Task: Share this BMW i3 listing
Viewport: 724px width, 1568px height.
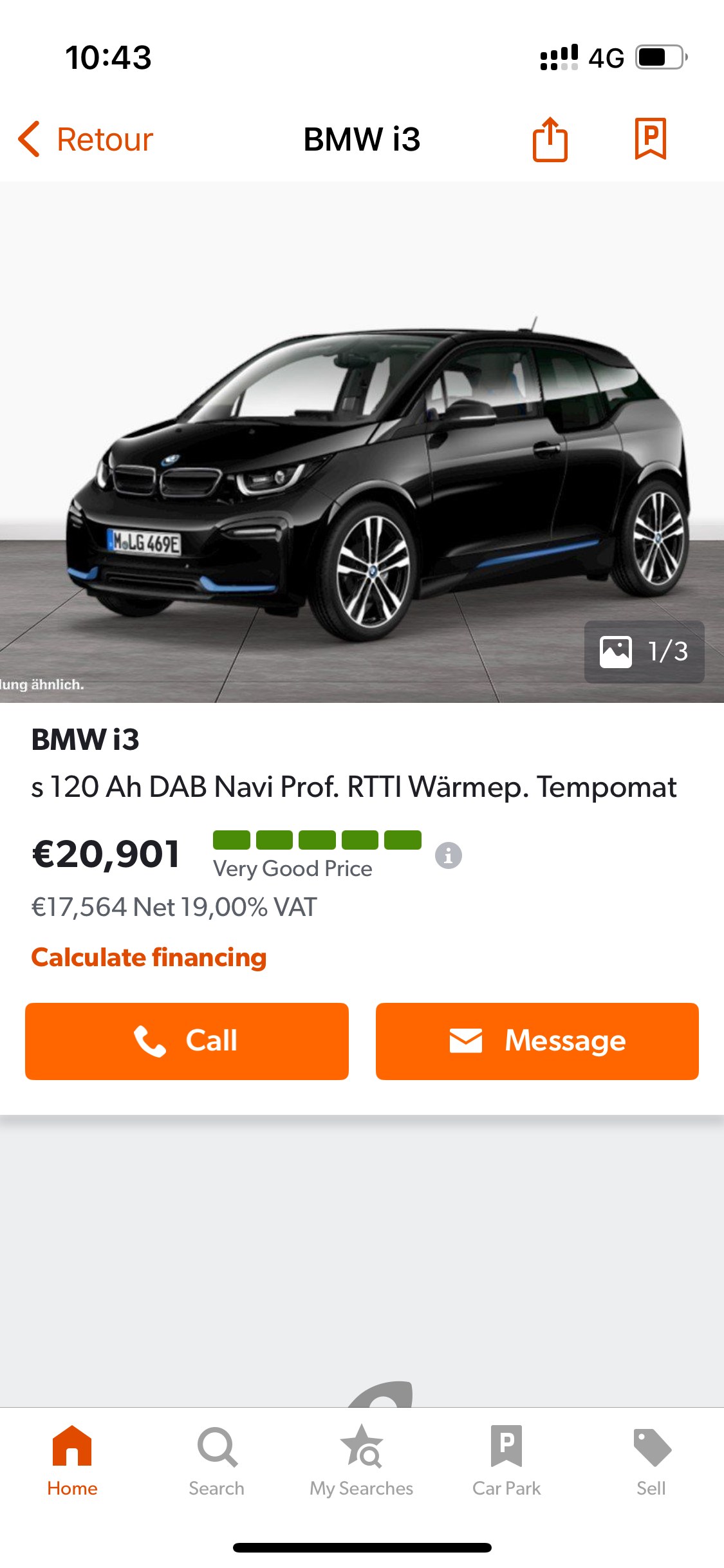Action: point(550,139)
